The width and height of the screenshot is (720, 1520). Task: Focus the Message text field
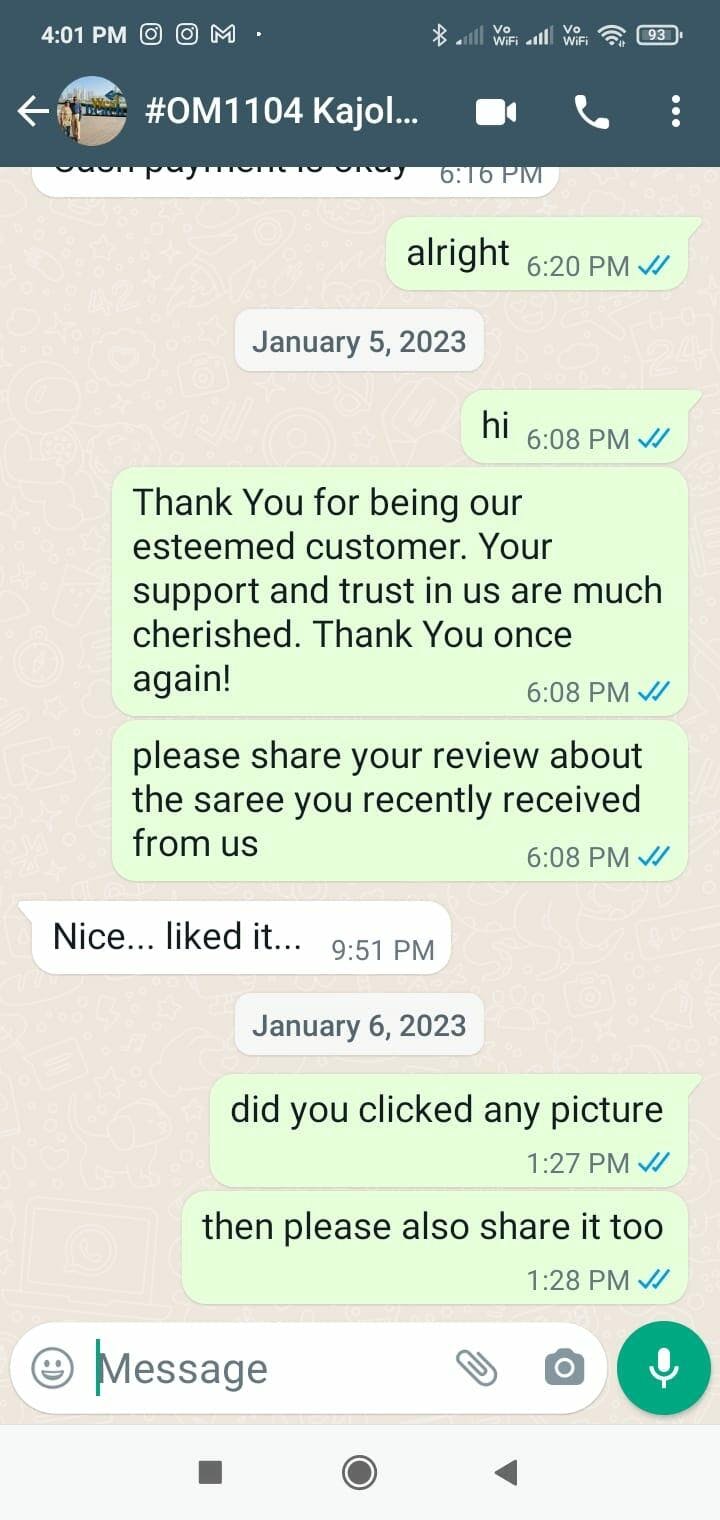point(270,1368)
